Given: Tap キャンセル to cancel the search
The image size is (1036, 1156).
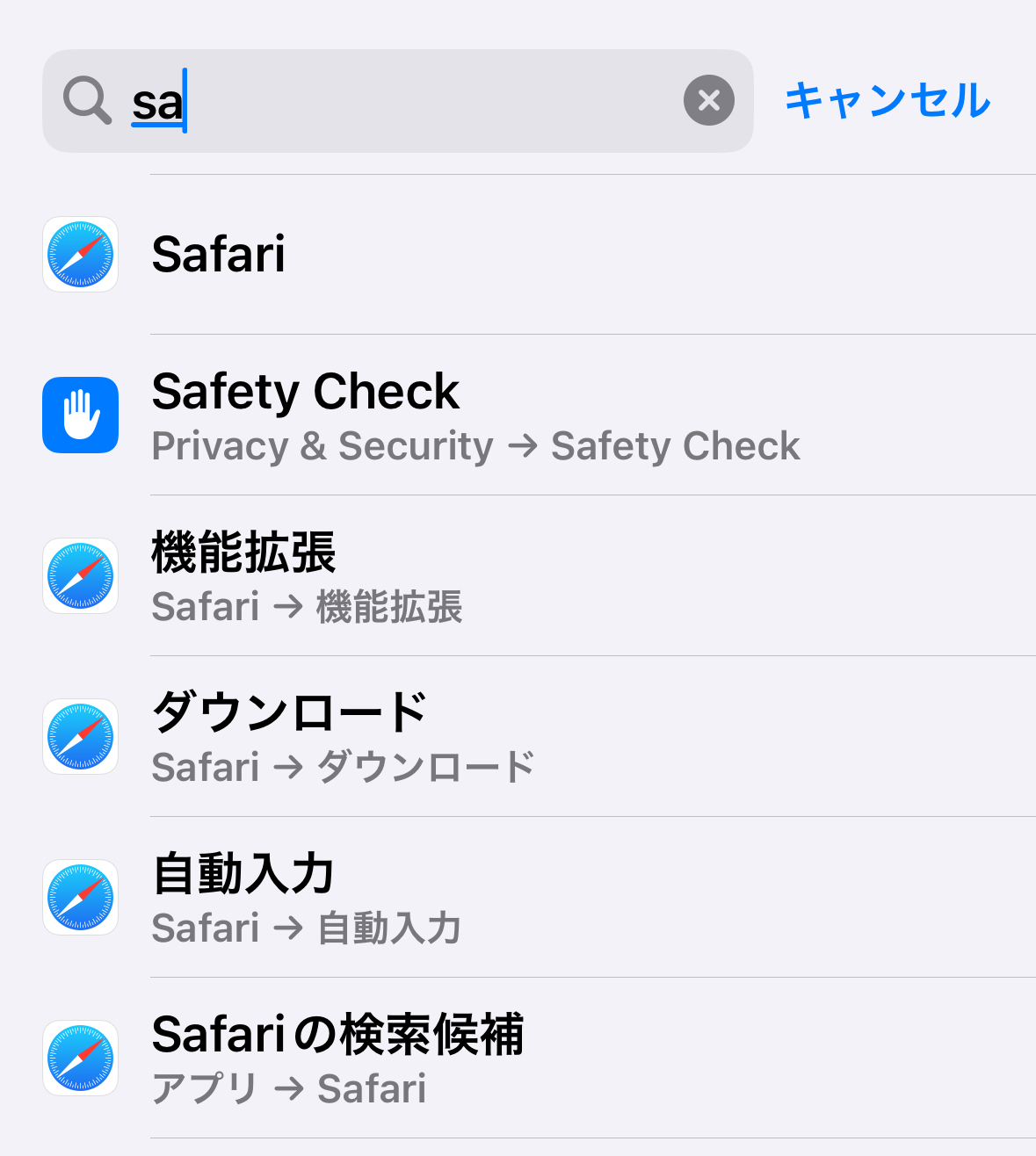Looking at the screenshot, I should (887, 100).
